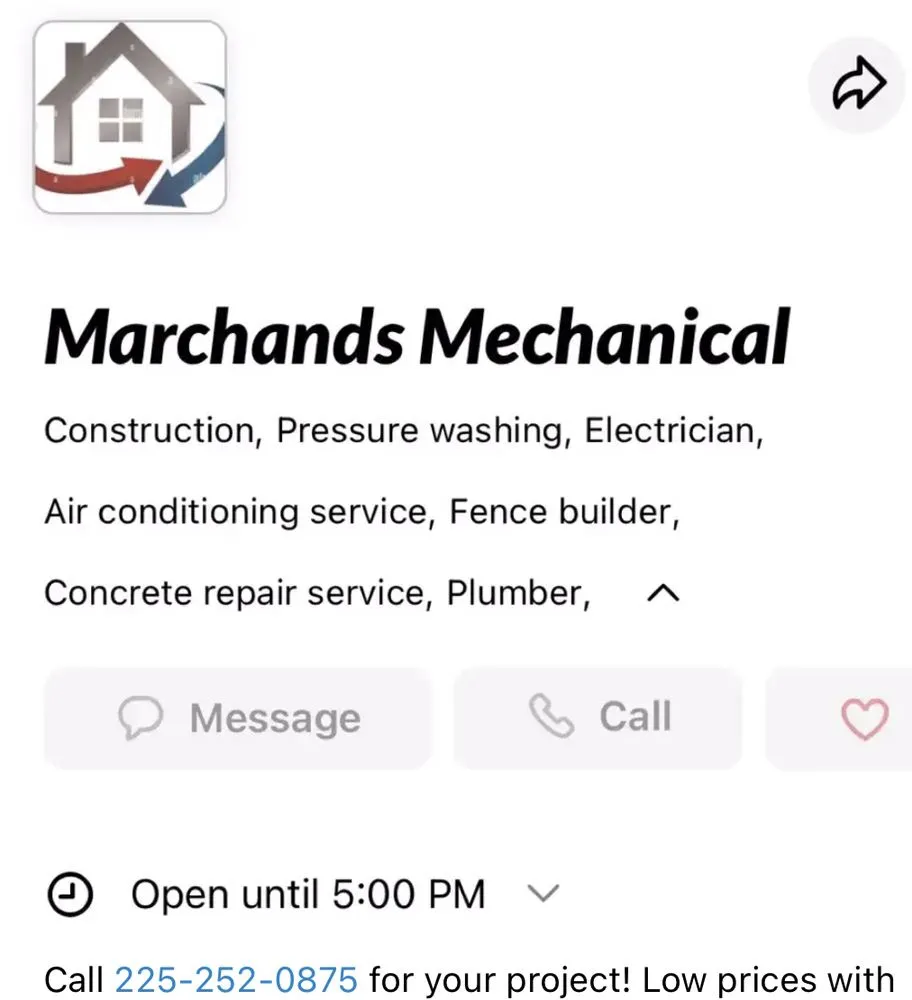Open the 'Open until 5:00 PM' hours dropdown
Viewport: 912px width, 1000px height.
(310, 893)
